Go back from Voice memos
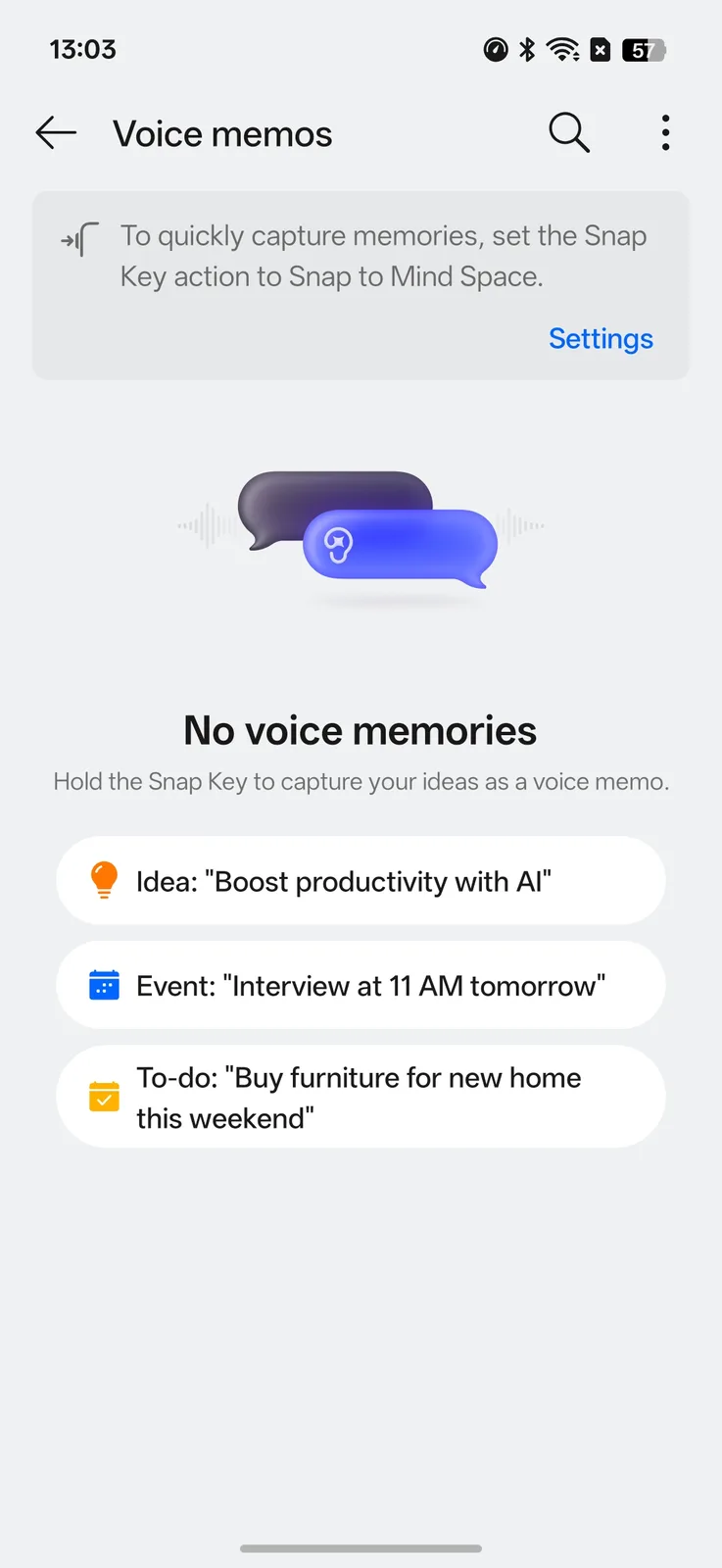This screenshot has height=1568, width=722. tap(56, 132)
